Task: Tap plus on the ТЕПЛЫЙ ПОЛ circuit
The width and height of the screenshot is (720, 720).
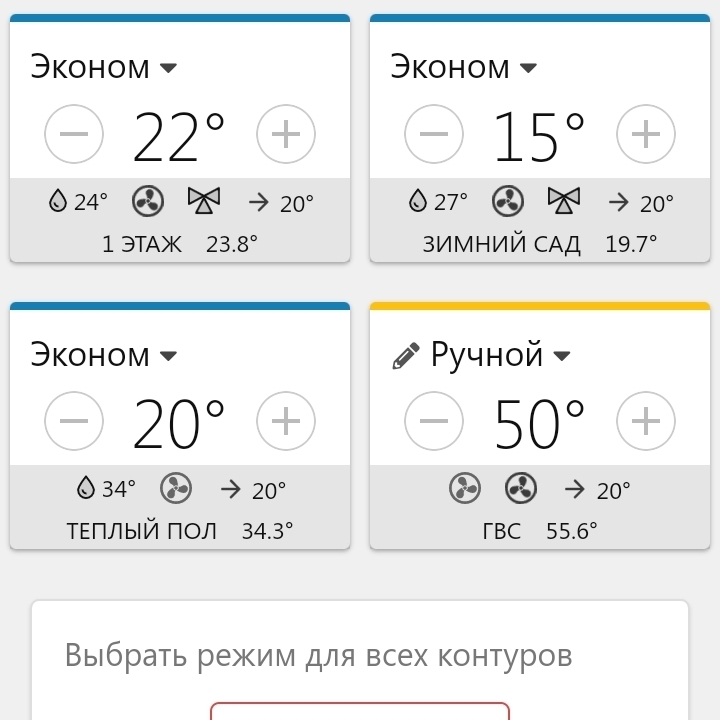Action: (x=286, y=422)
